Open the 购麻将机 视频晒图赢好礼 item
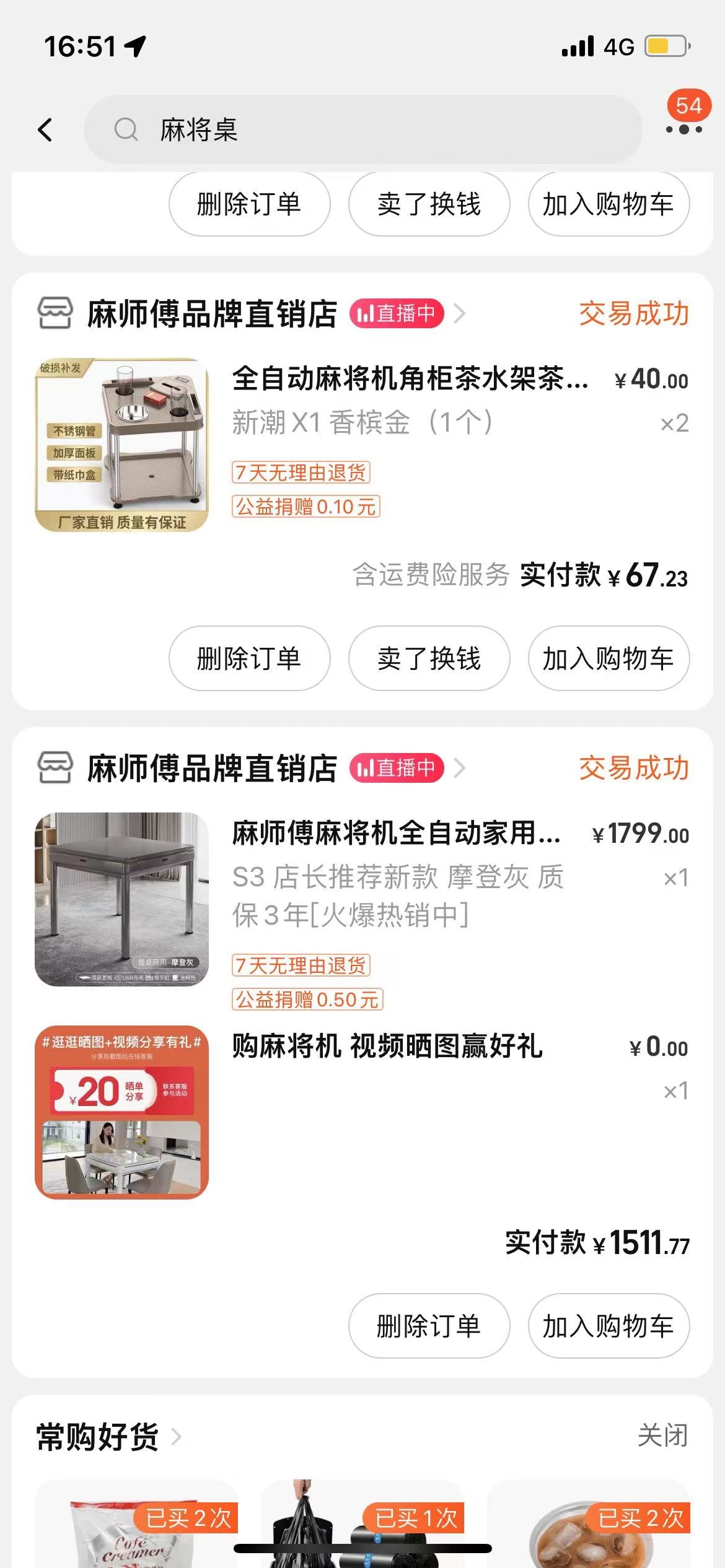725x1568 pixels. coord(387,1047)
